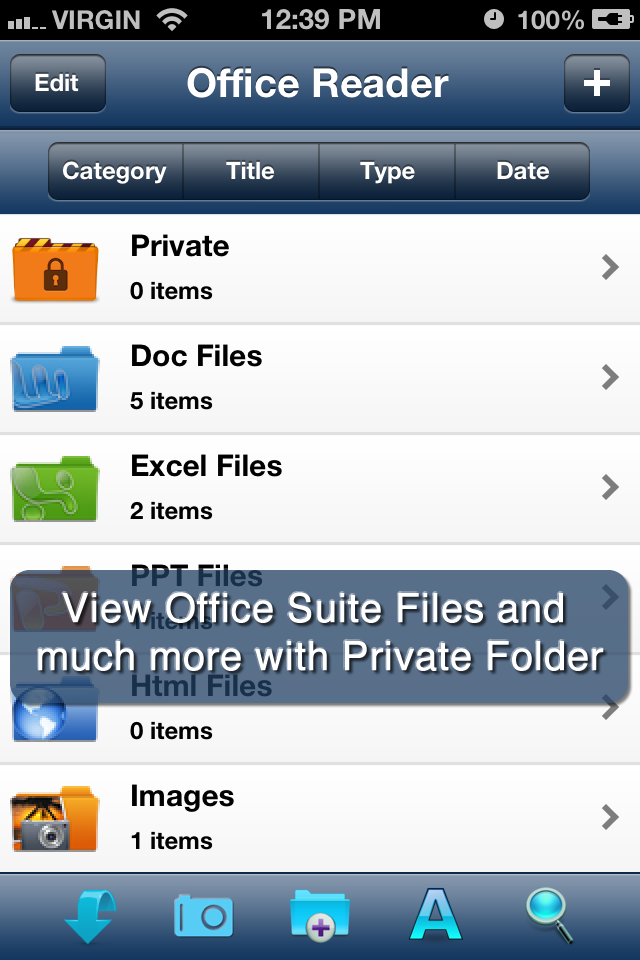Sort files by Title
Screen dimensions: 640x960
[250, 171]
